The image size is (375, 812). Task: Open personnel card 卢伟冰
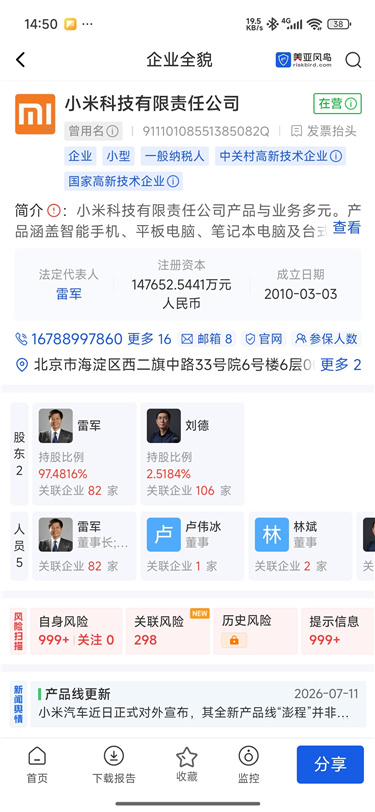pyautogui.click(x=192, y=546)
